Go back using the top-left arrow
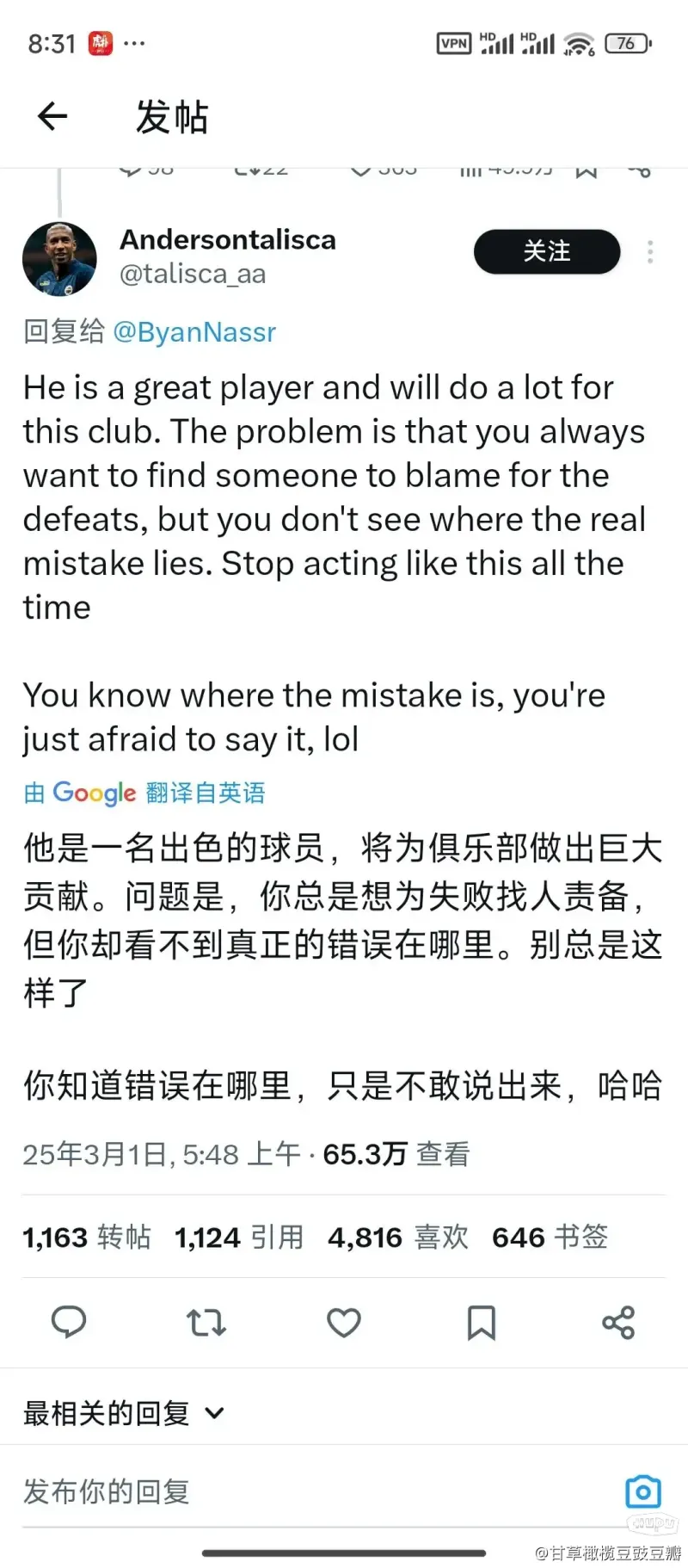The height and width of the screenshot is (1568, 688). 52,116
